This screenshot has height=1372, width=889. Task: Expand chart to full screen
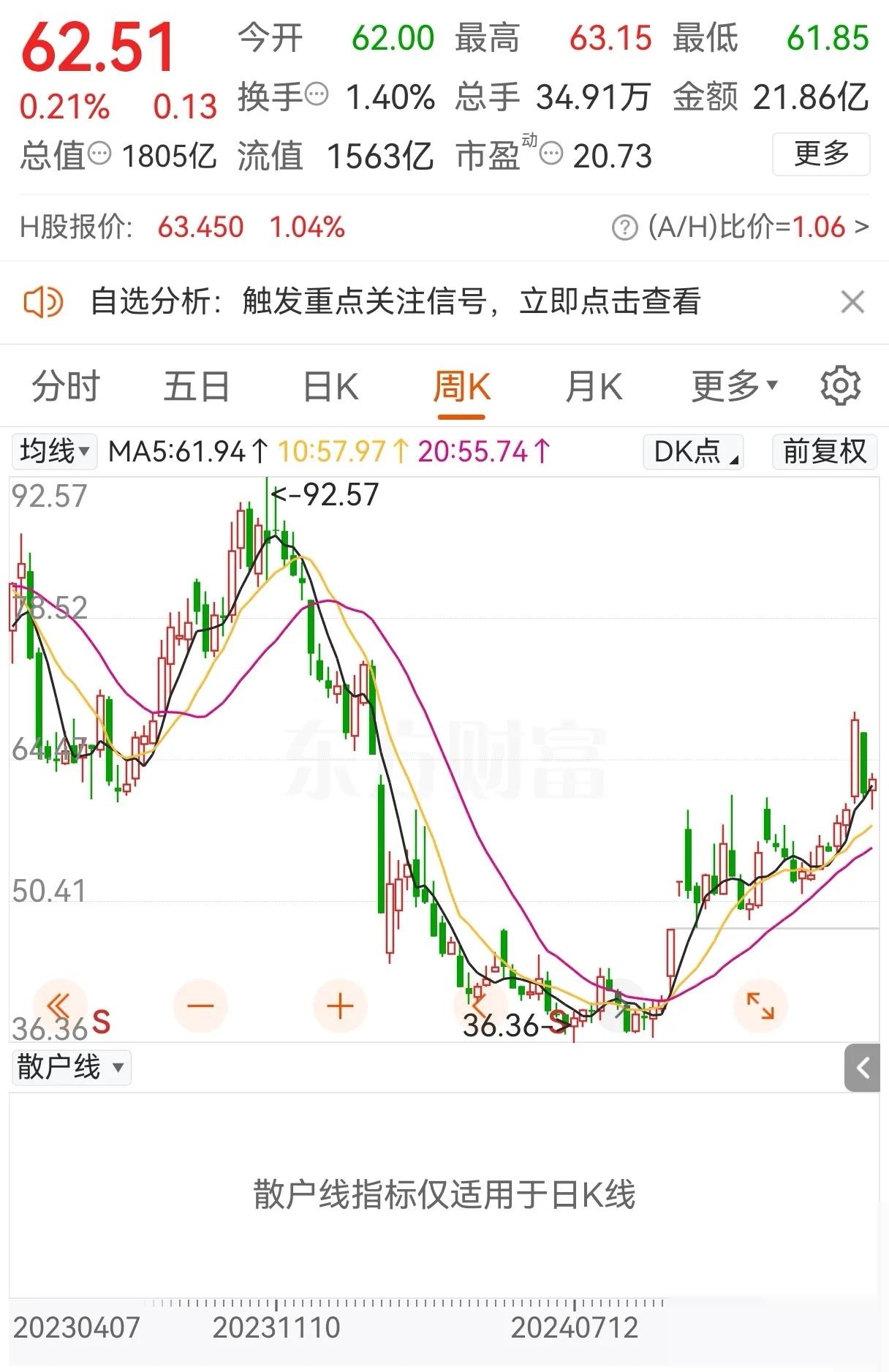tap(760, 1006)
